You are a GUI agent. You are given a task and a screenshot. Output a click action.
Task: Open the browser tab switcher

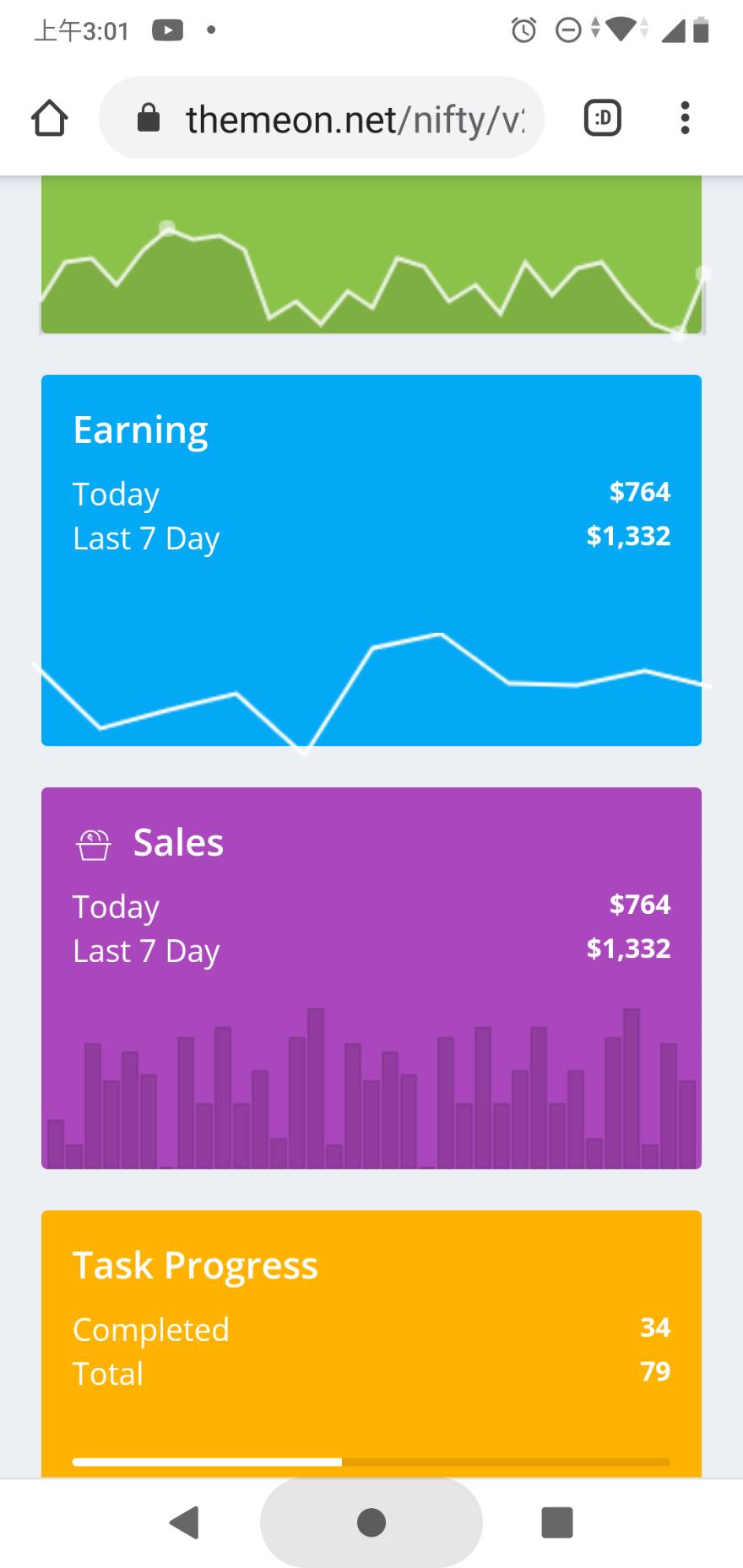click(602, 118)
